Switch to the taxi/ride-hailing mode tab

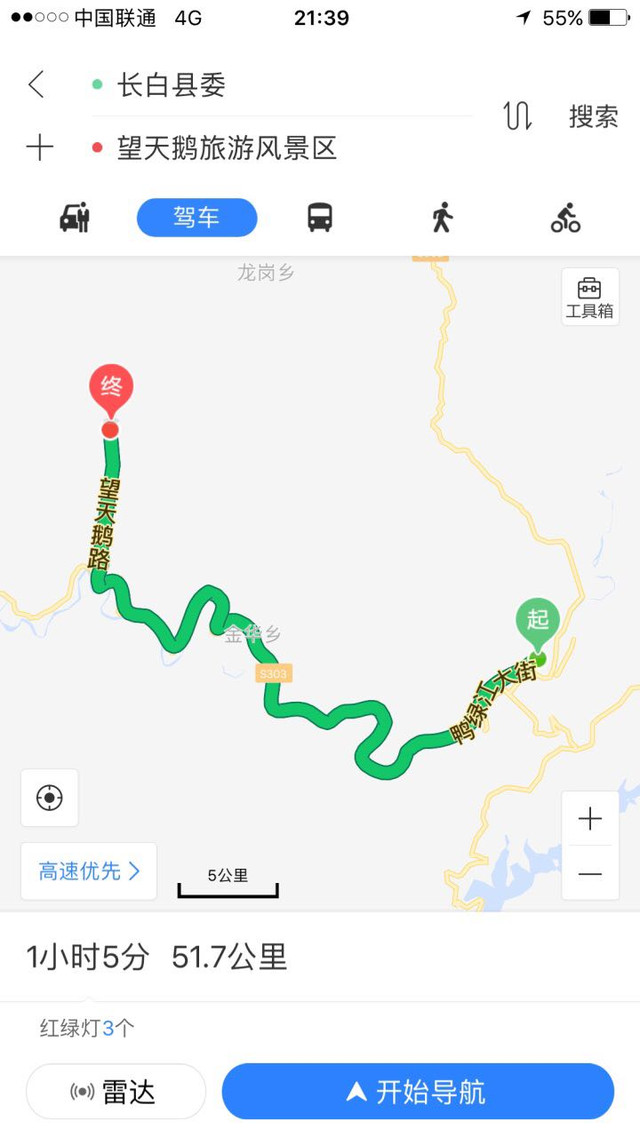point(75,217)
